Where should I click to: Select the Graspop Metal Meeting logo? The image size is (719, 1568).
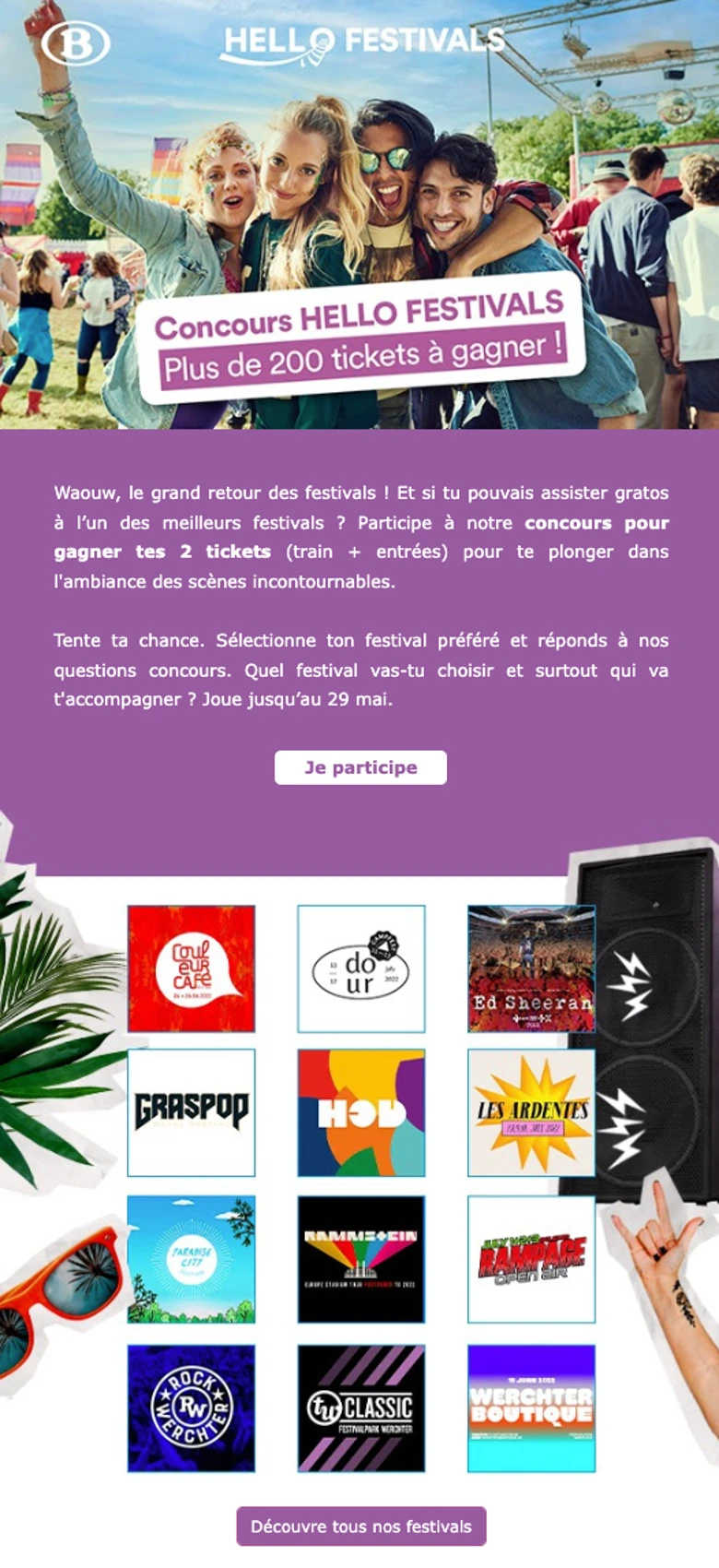[190, 1113]
